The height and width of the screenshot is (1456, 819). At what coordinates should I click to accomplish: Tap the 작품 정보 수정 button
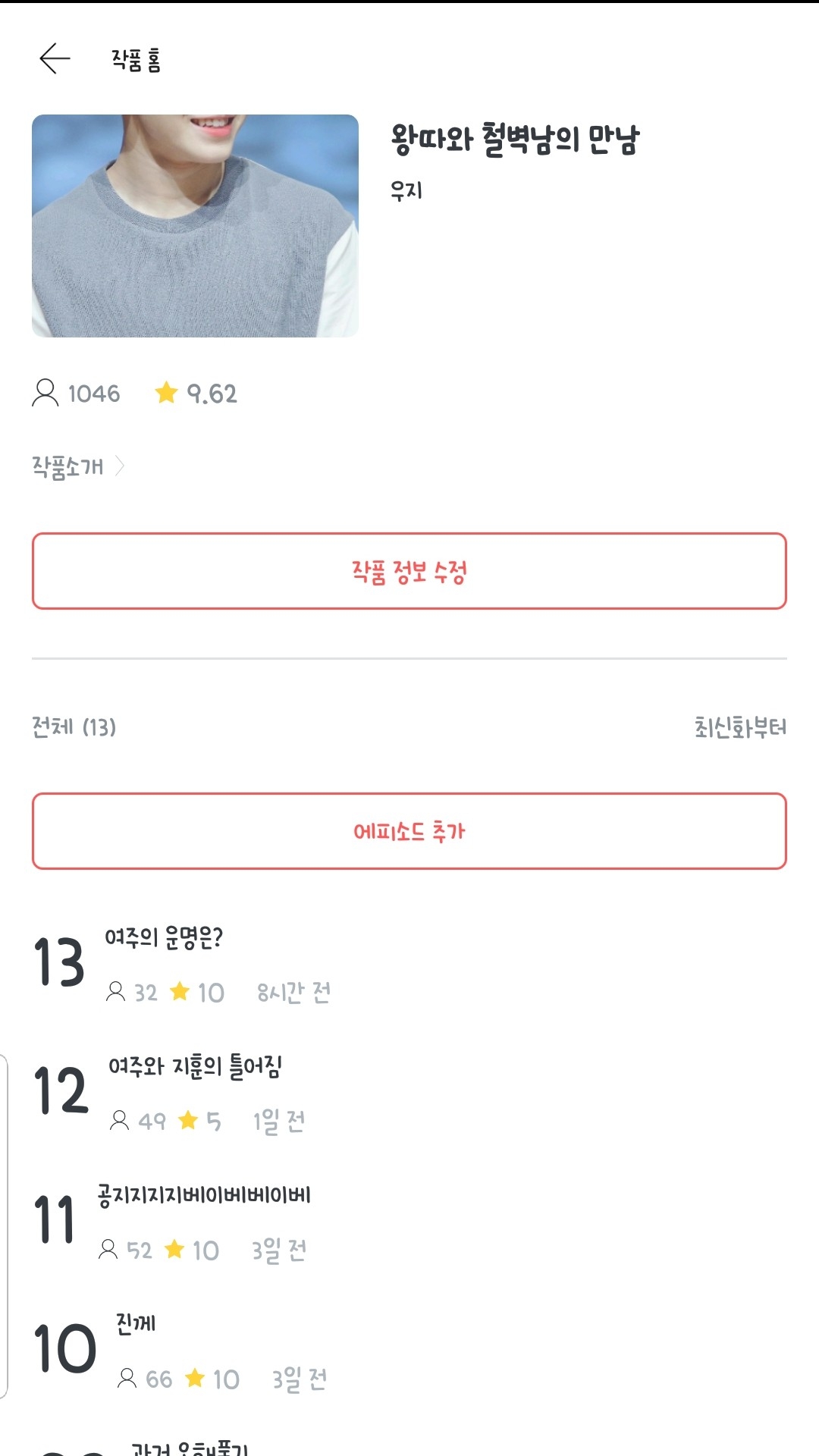[409, 571]
